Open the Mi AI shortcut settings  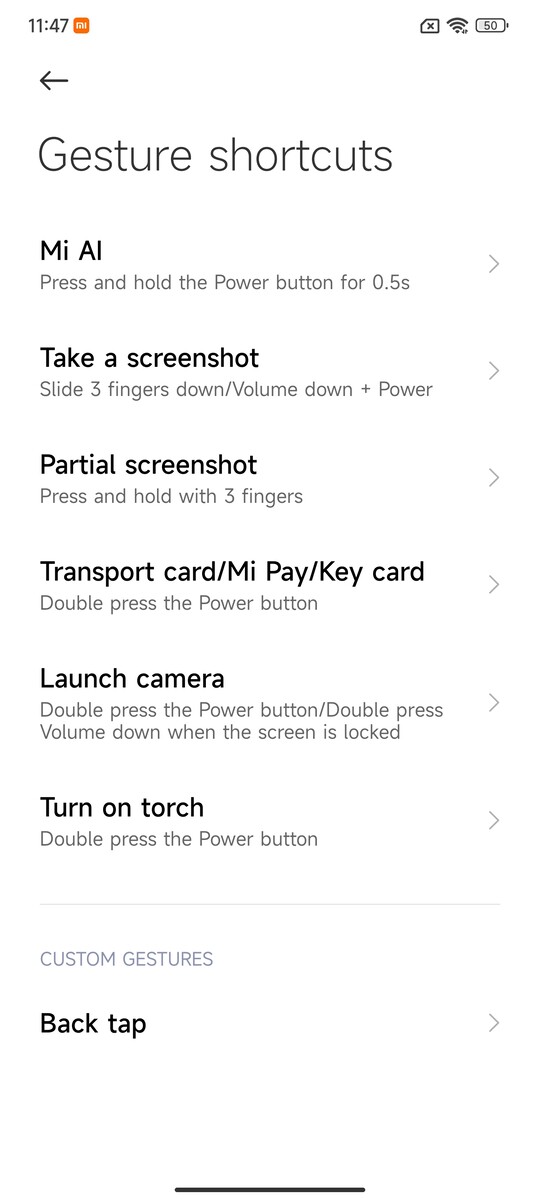[x=270, y=264]
